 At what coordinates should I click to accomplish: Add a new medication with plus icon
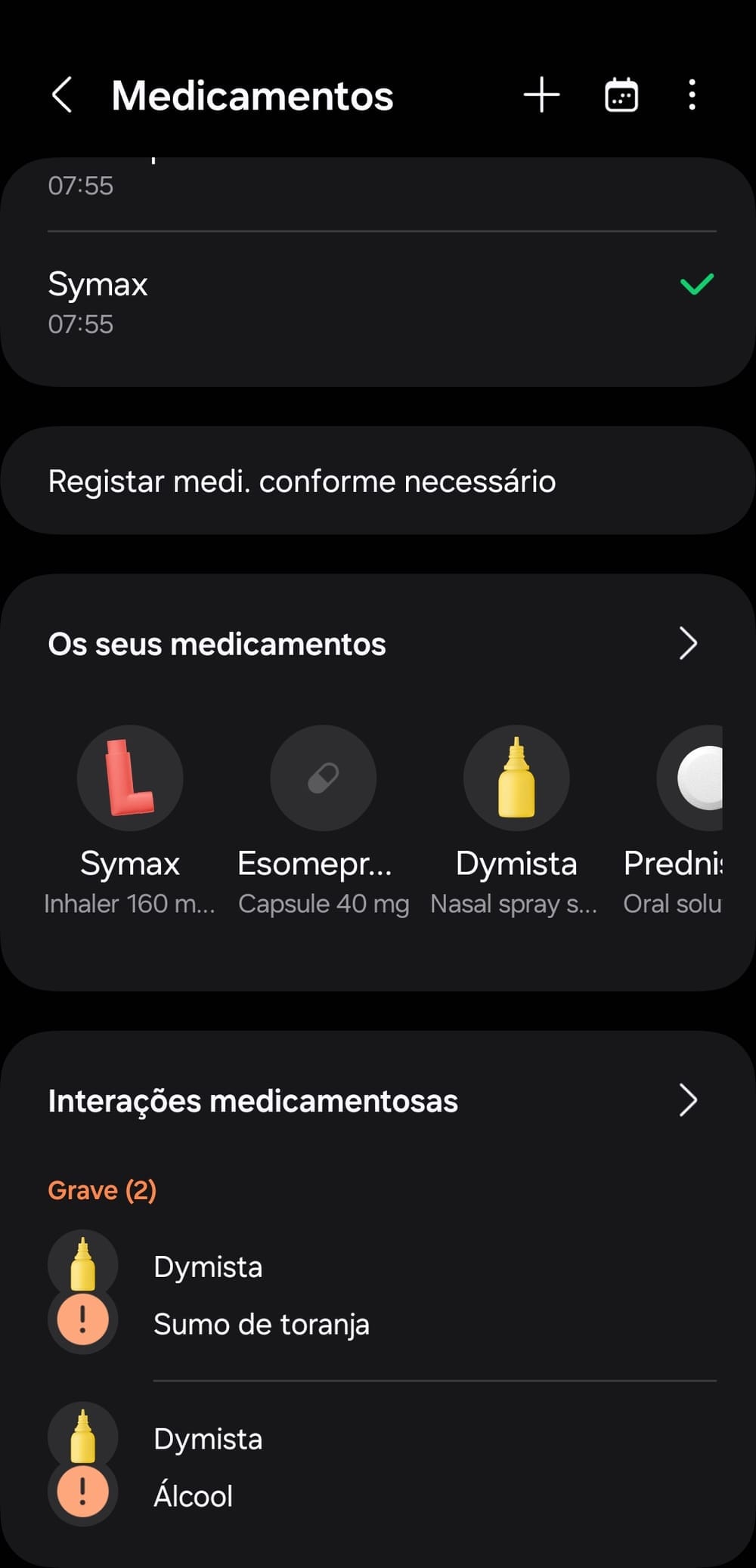(541, 96)
